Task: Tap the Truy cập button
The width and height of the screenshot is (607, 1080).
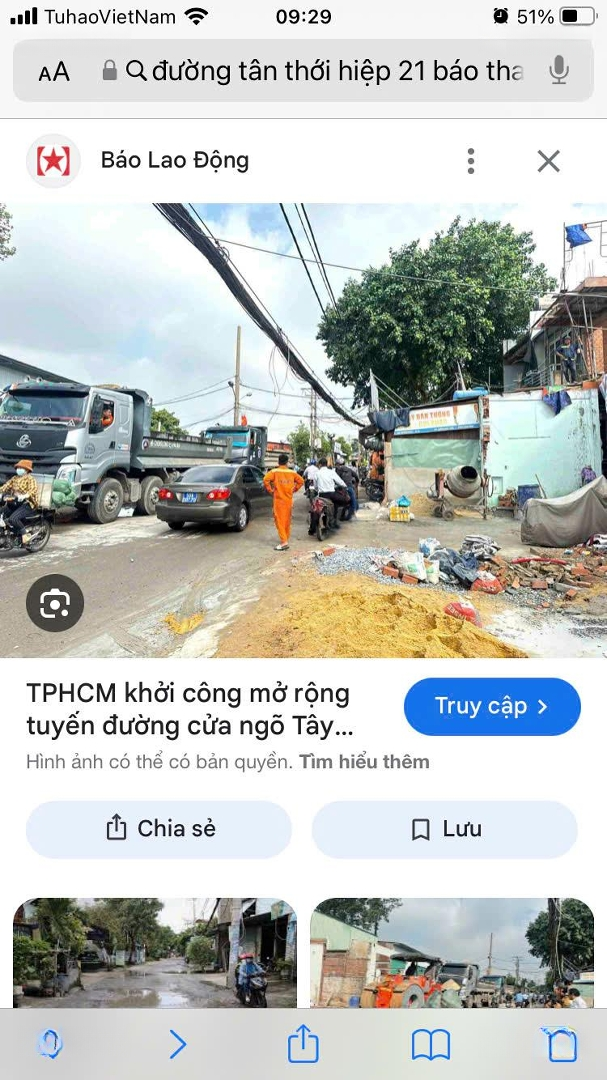Action: 492,707
